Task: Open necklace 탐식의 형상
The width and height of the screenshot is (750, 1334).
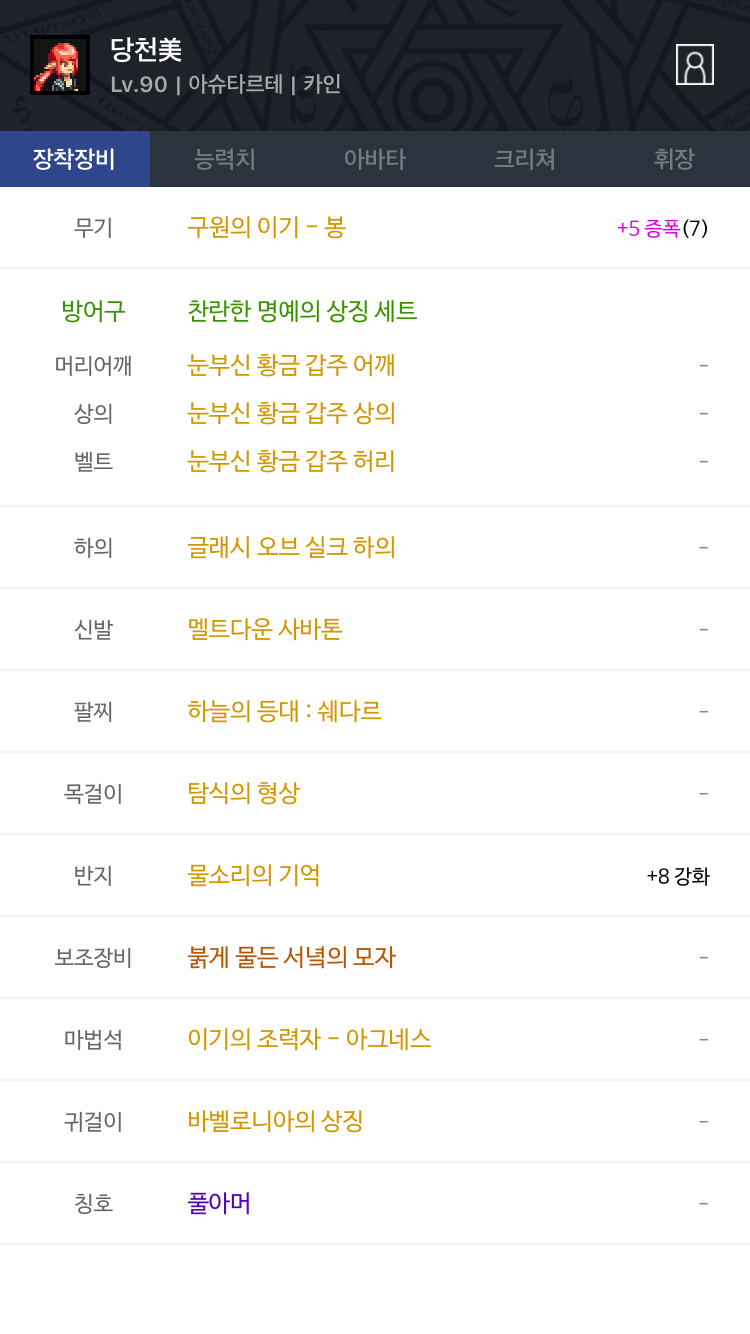Action: (x=243, y=793)
